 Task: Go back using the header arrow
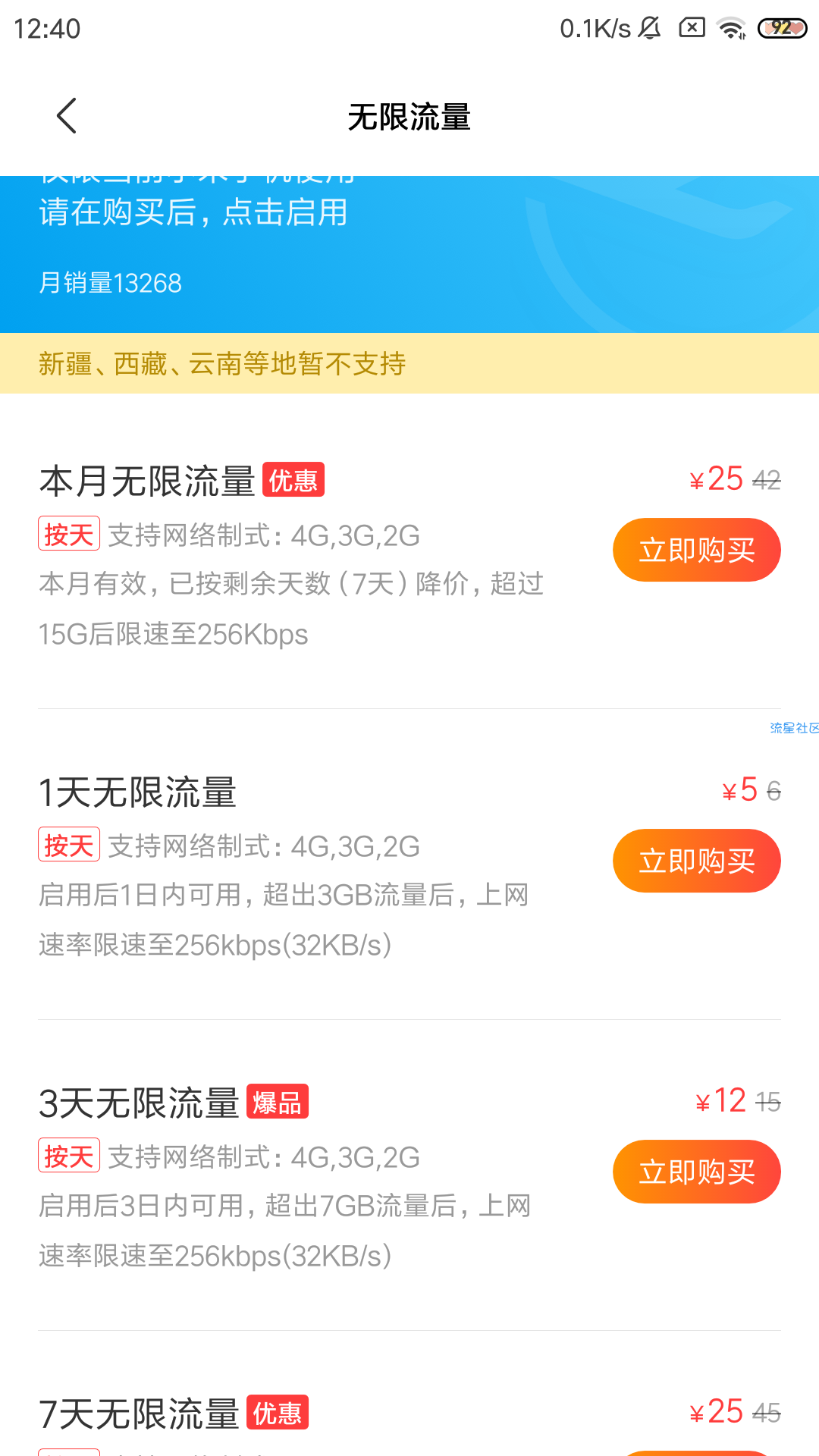[67, 116]
